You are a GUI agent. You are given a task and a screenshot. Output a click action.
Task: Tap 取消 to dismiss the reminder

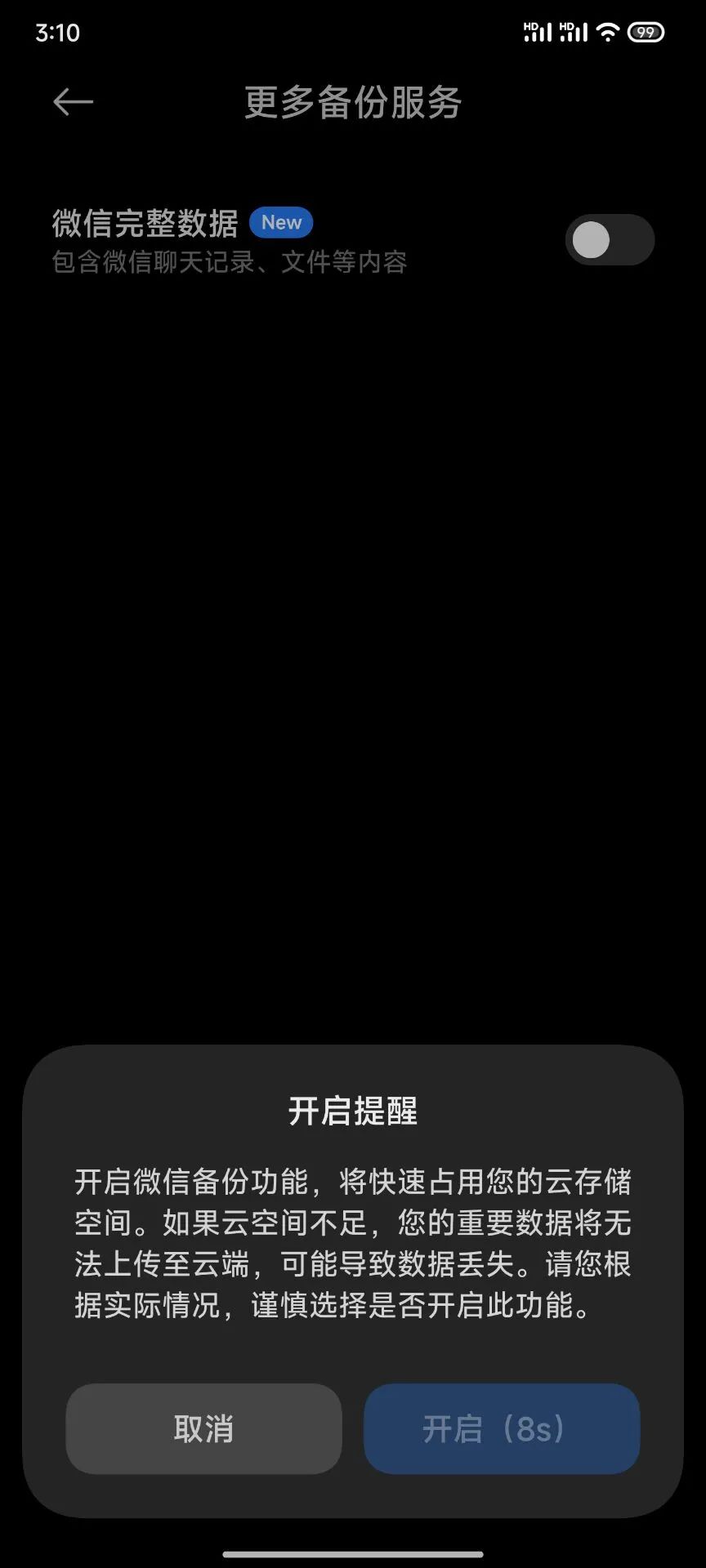(x=203, y=1429)
